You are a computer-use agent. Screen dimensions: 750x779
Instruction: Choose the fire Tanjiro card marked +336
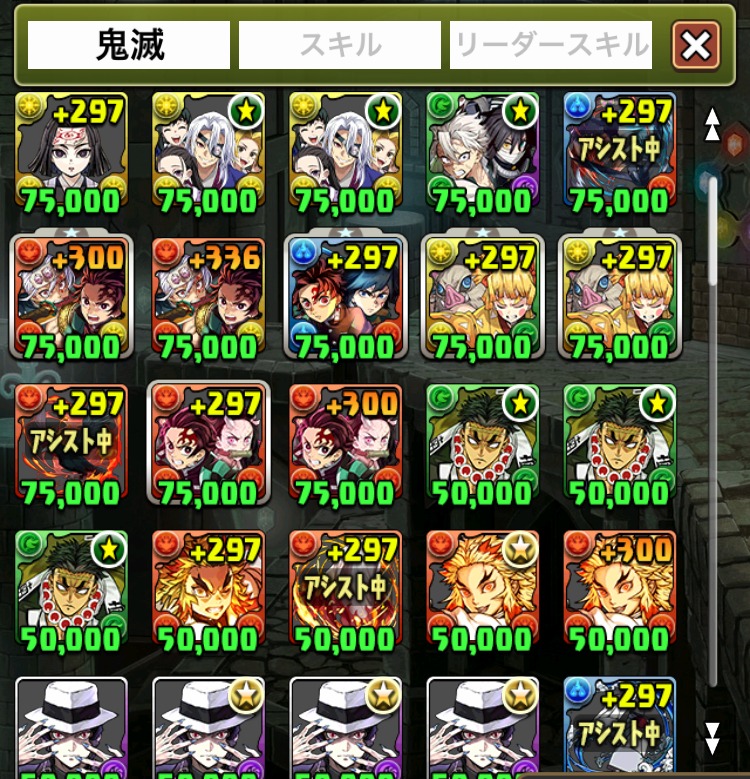208,297
